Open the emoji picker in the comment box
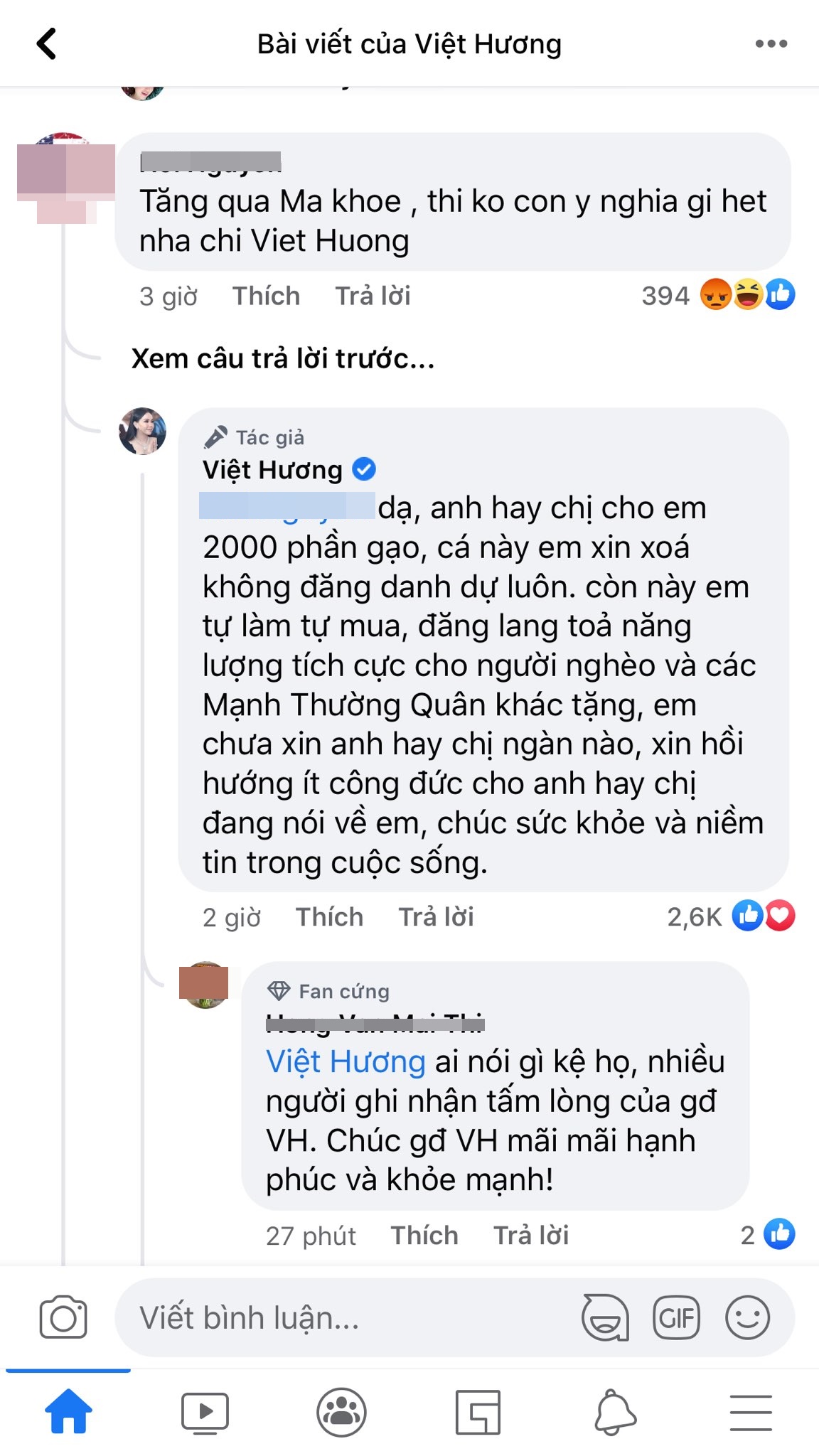 pyautogui.click(x=747, y=1317)
